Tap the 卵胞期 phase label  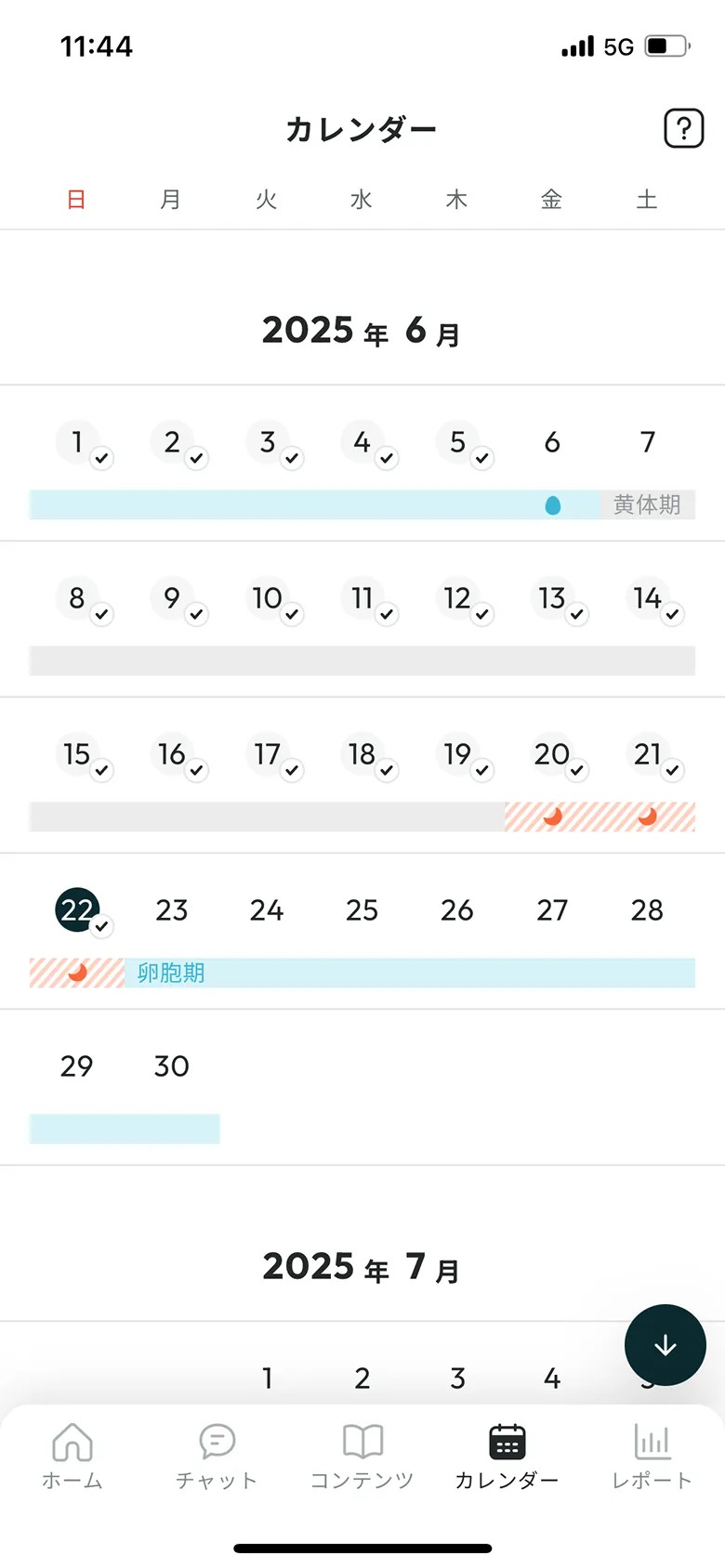[169, 973]
